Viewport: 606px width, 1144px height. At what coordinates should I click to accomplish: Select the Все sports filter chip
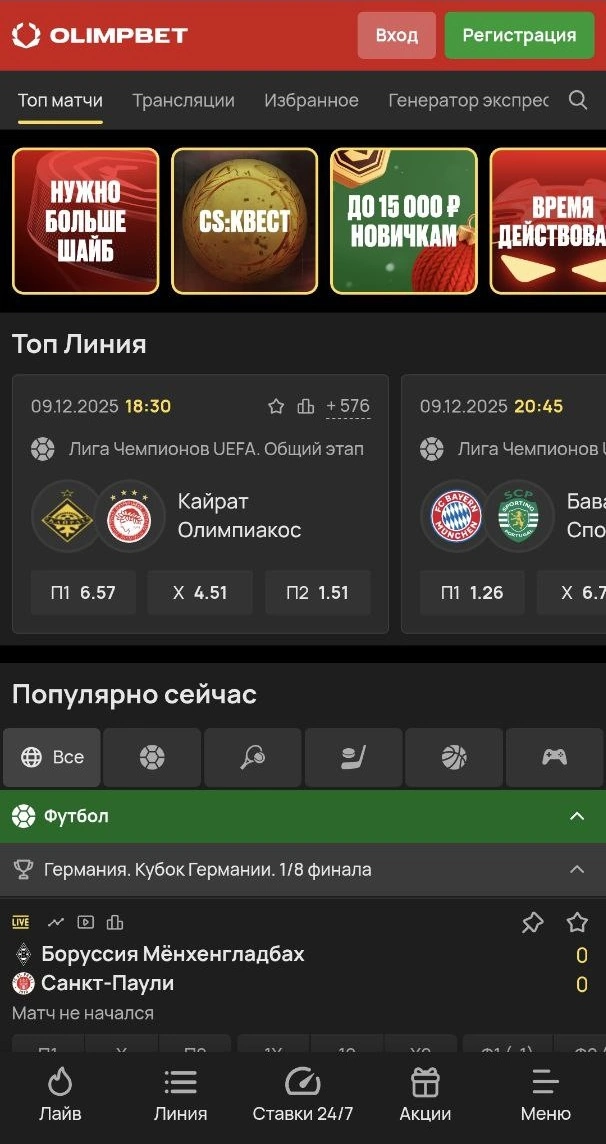[52, 757]
